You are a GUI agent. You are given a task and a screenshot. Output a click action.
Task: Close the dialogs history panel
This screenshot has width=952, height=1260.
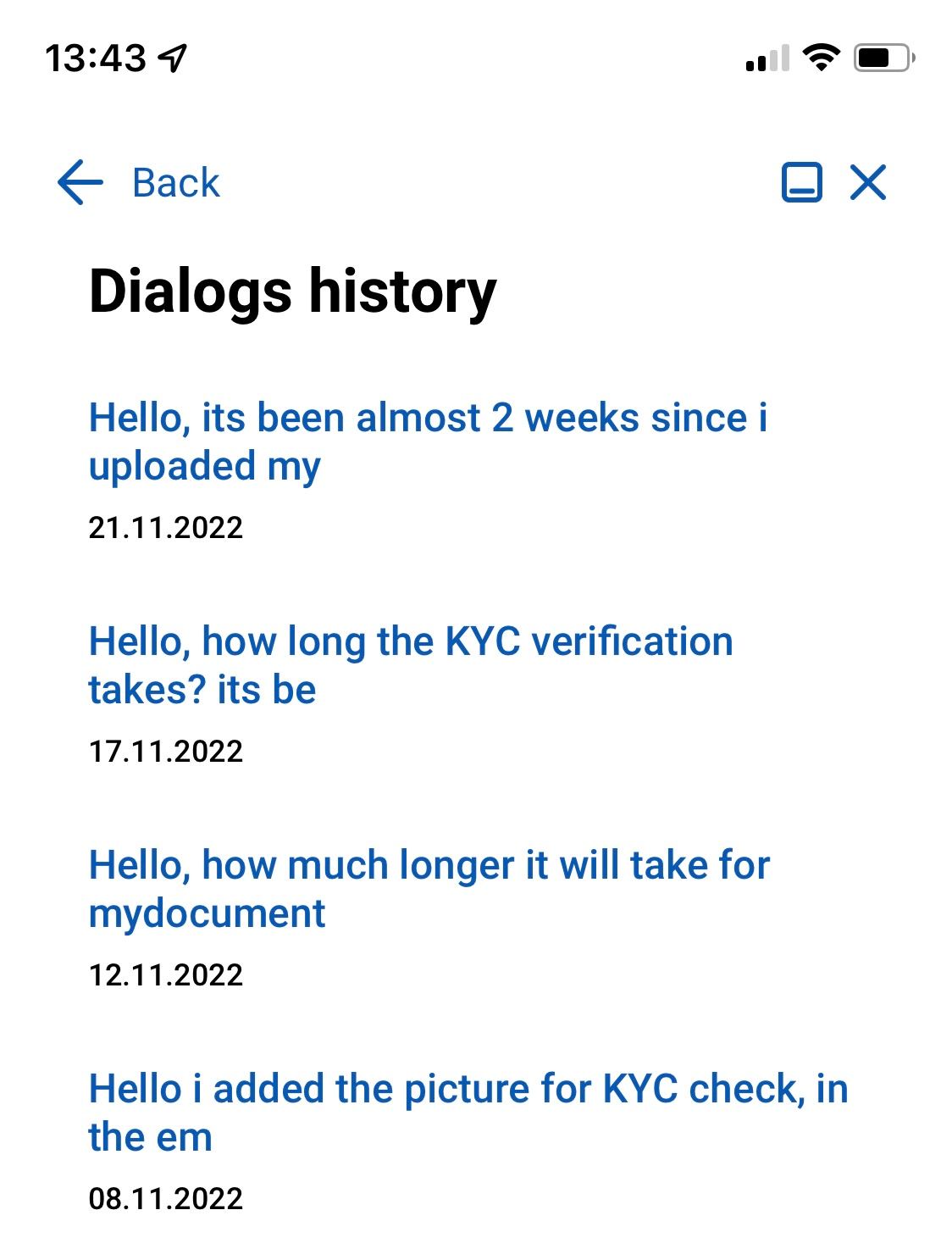(x=868, y=182)
